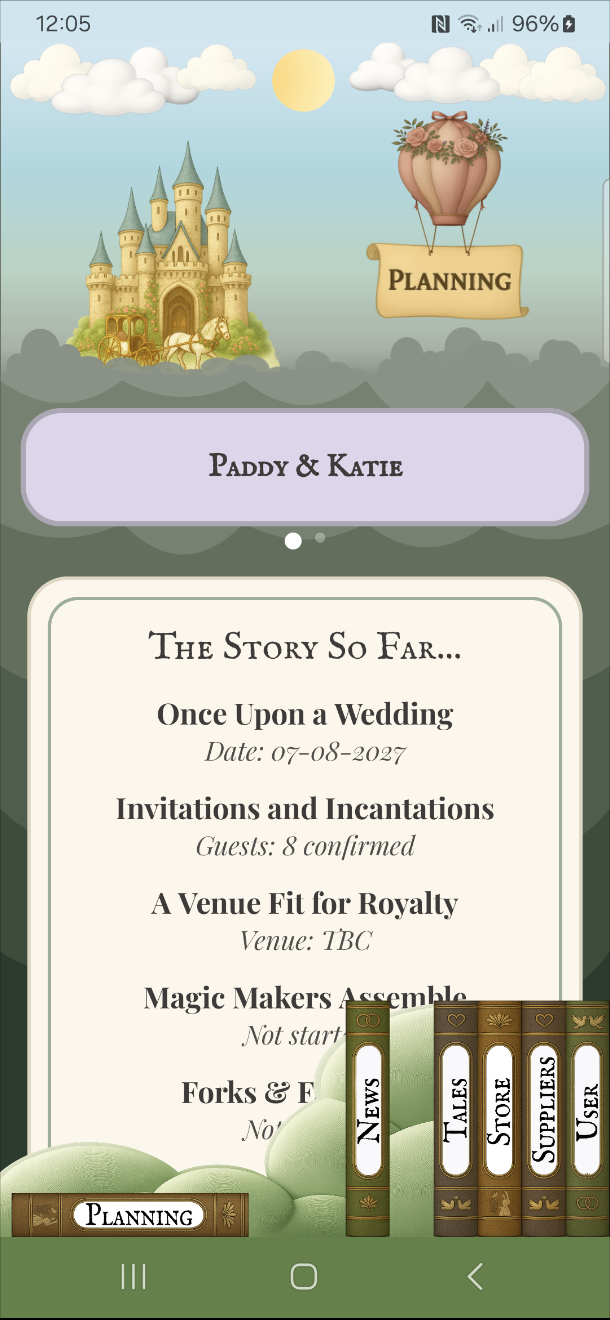Open the Paddy & Katie card
Image resolution: width=610 pixels, height=1320 pixels.
click(305, 466)
